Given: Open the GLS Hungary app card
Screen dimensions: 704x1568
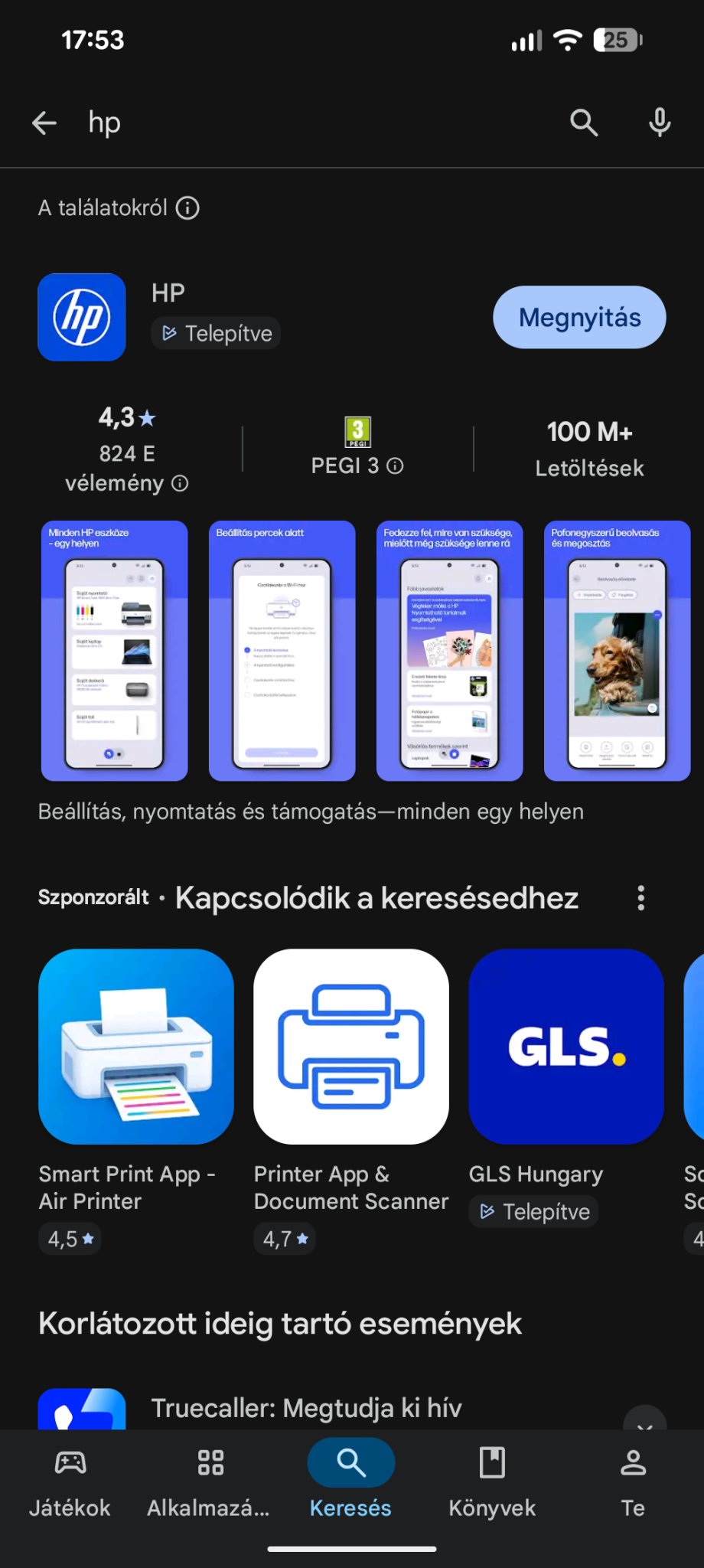Looking at the screenshot, I should (566, 1047).
